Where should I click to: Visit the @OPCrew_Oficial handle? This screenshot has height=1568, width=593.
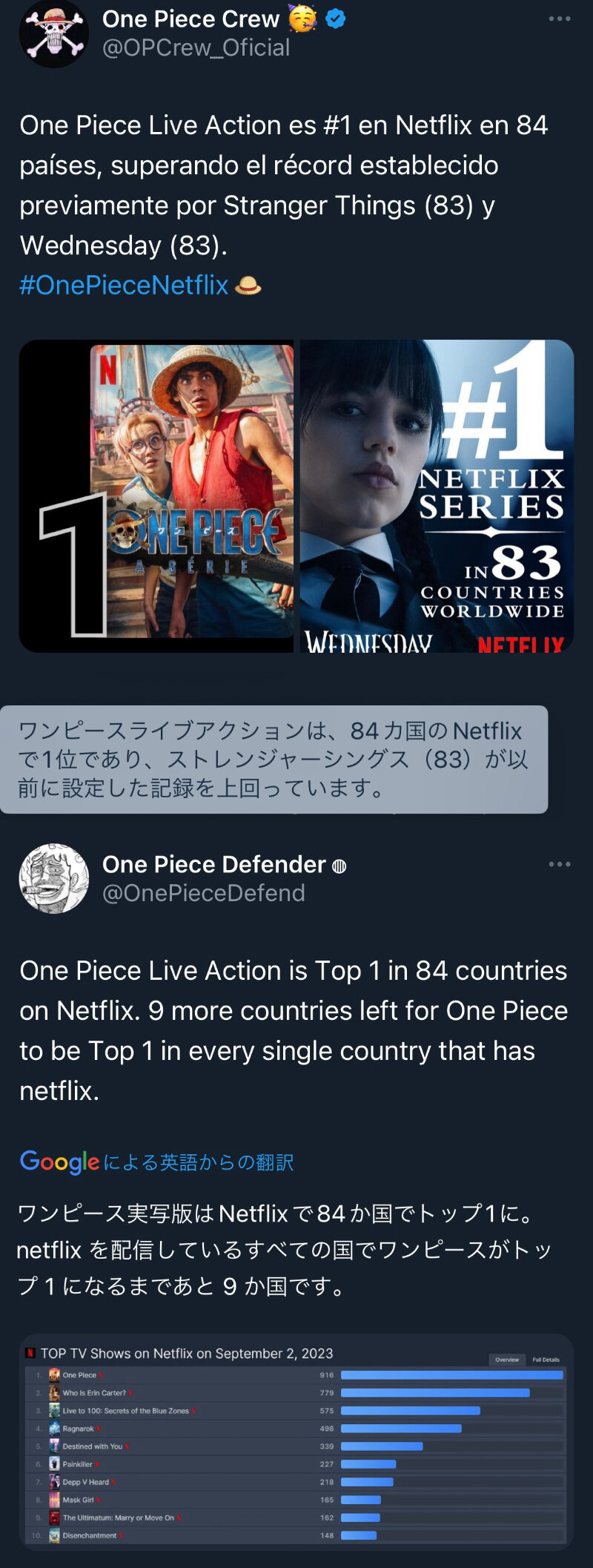coord(196,47)
